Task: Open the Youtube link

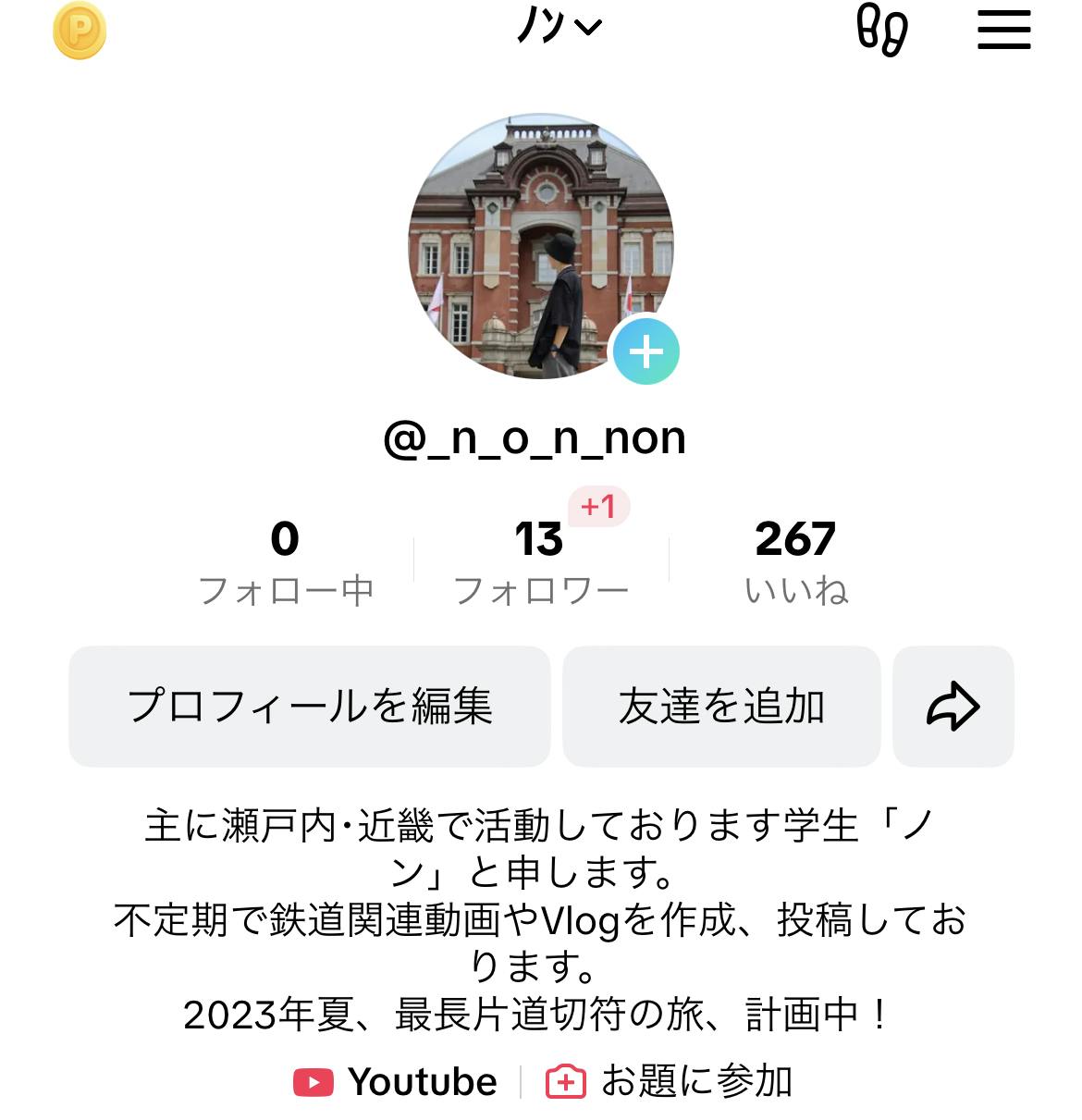Action: (x=396, y=1081)
